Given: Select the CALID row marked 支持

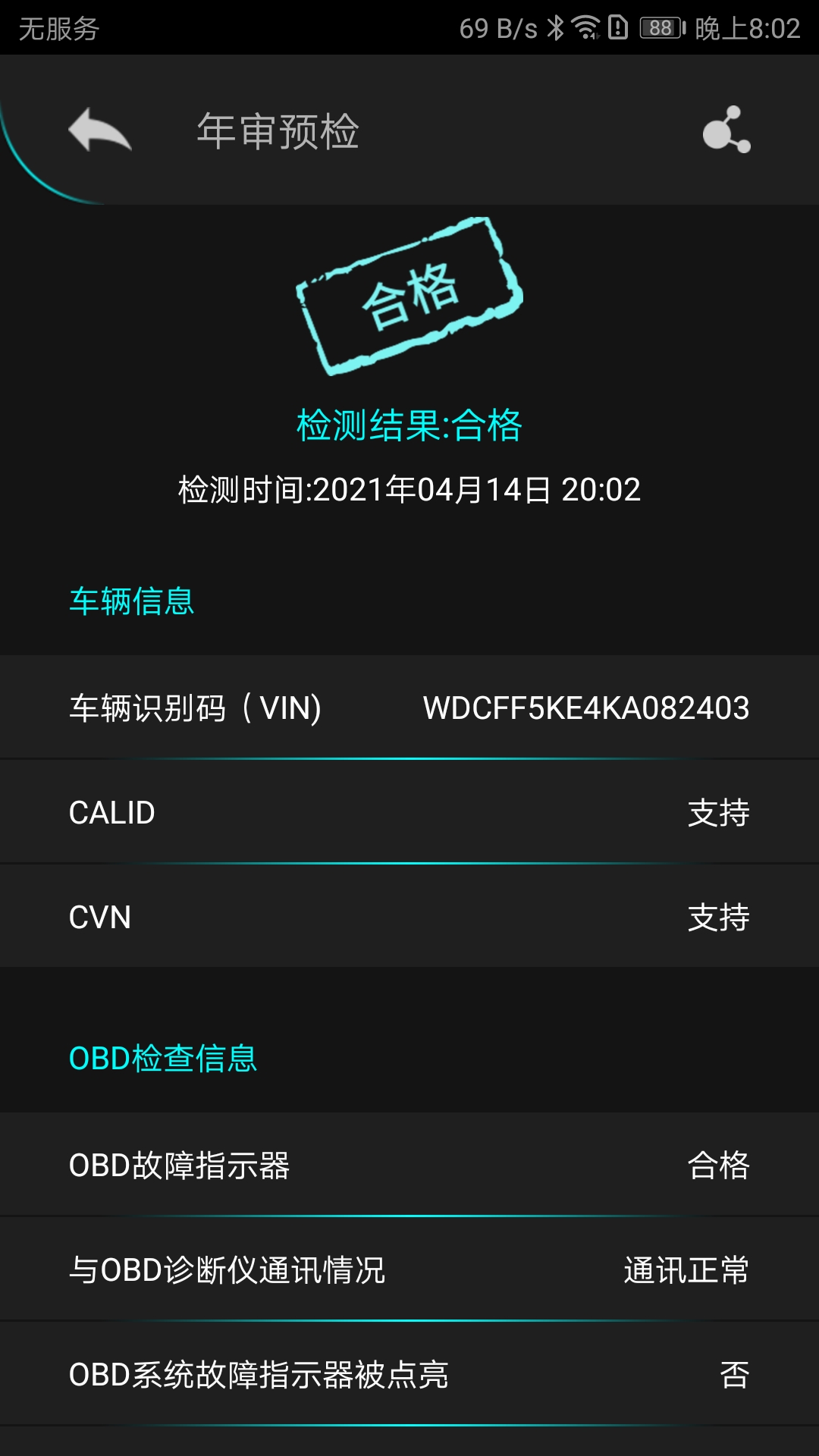Looking at the screenshot, I should (409, 811).
